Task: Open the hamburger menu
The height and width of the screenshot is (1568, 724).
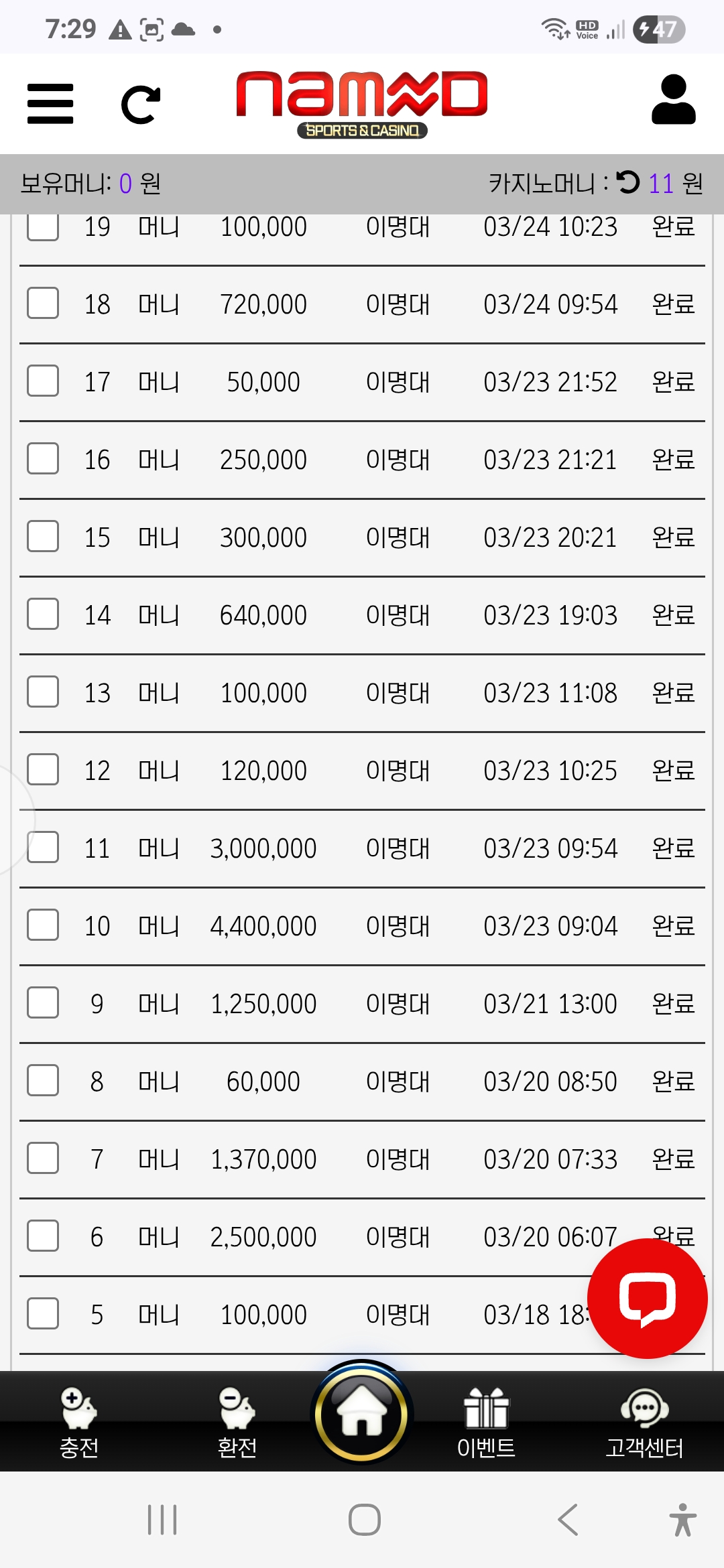Action: [50, 104]
